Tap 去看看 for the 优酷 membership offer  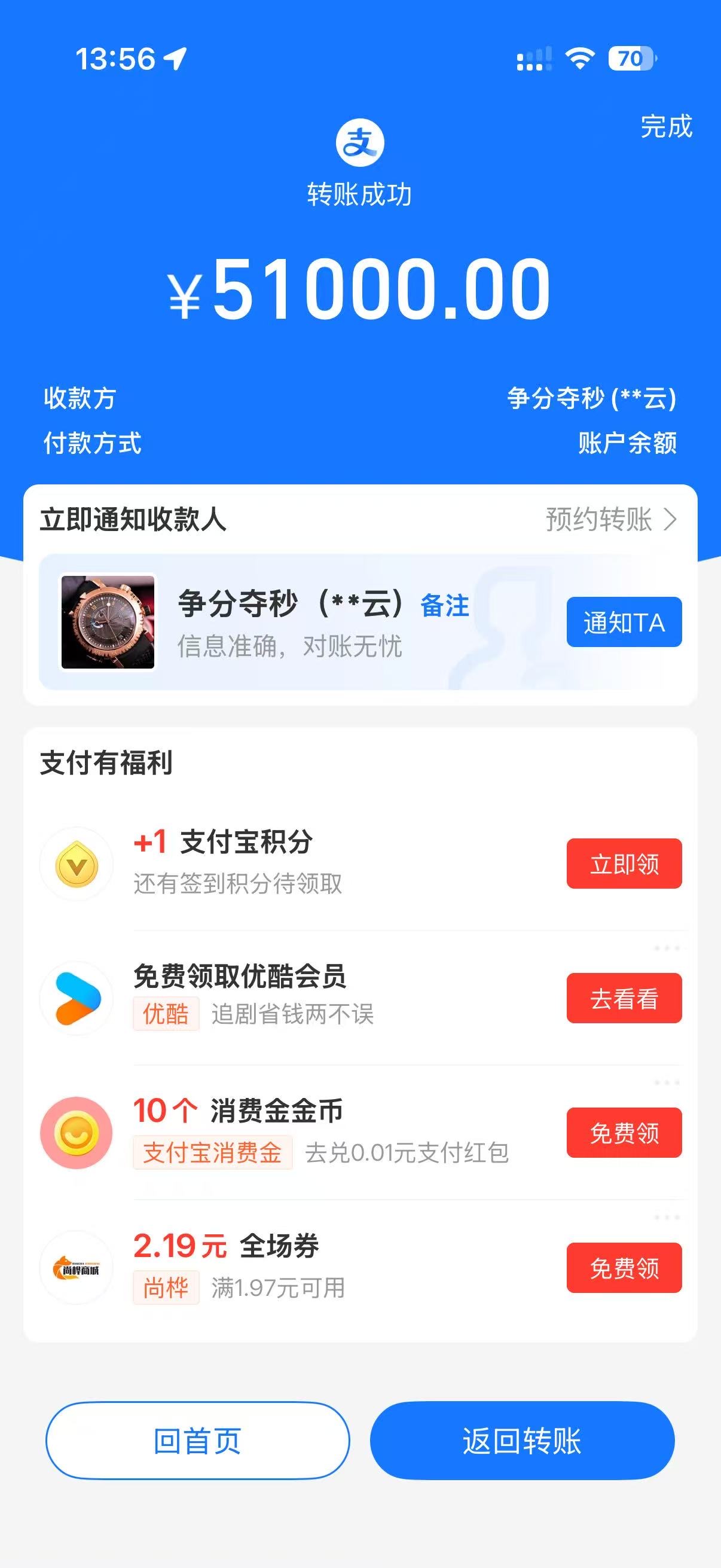624,998
